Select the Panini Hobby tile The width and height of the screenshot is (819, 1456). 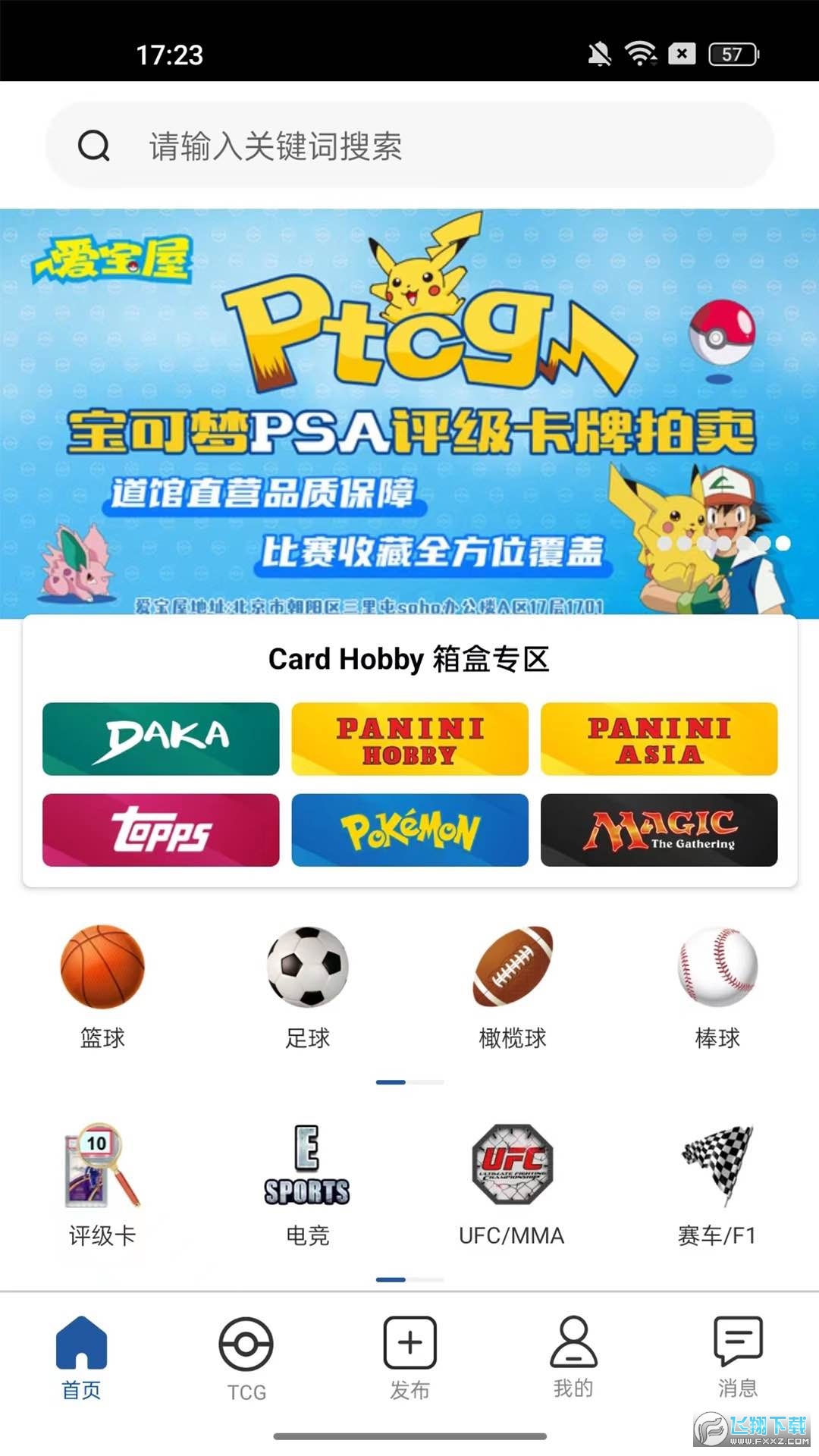pyautogui.click(x=409, y=739)
